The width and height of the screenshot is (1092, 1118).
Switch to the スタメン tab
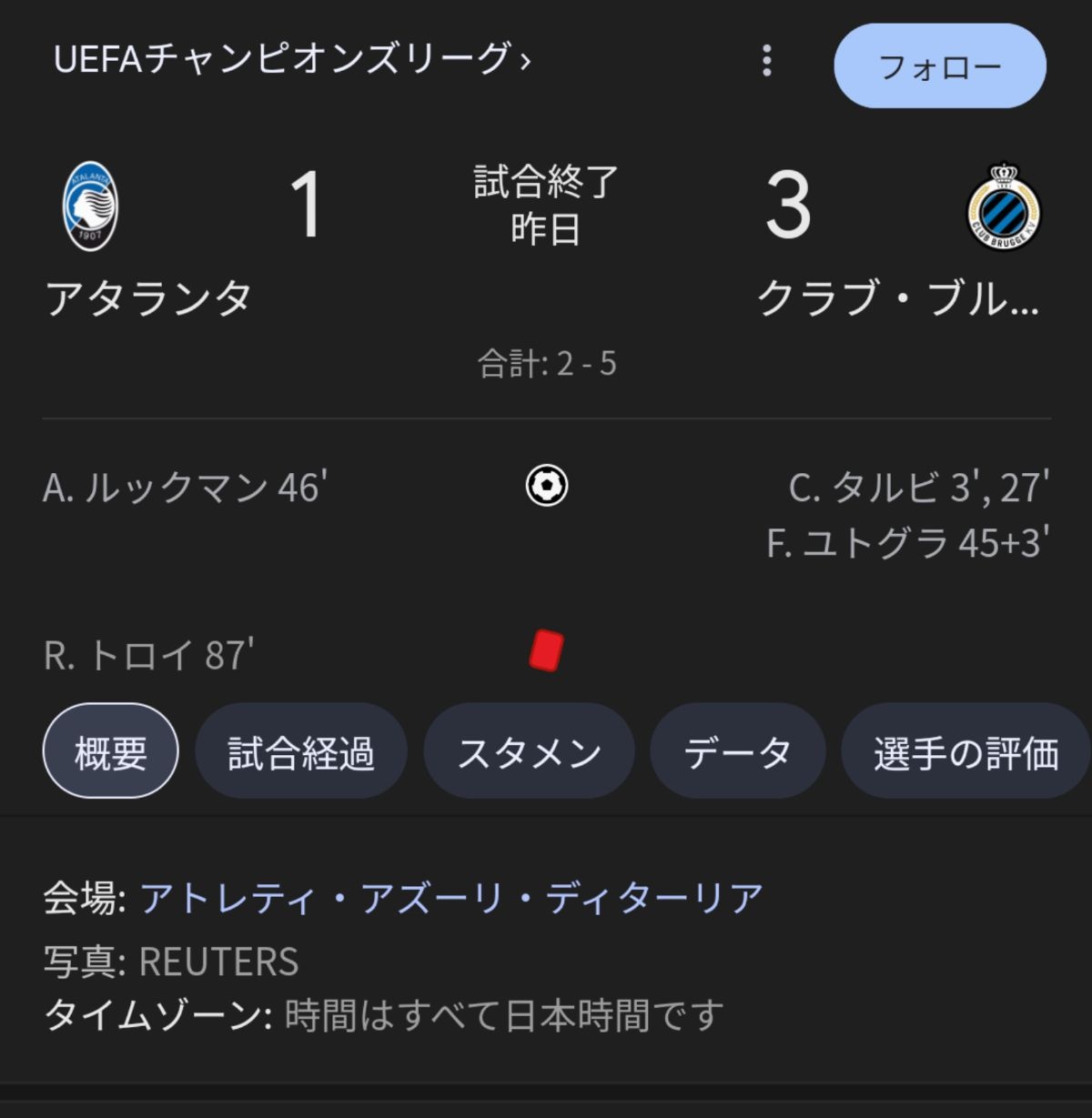(529, 751)
